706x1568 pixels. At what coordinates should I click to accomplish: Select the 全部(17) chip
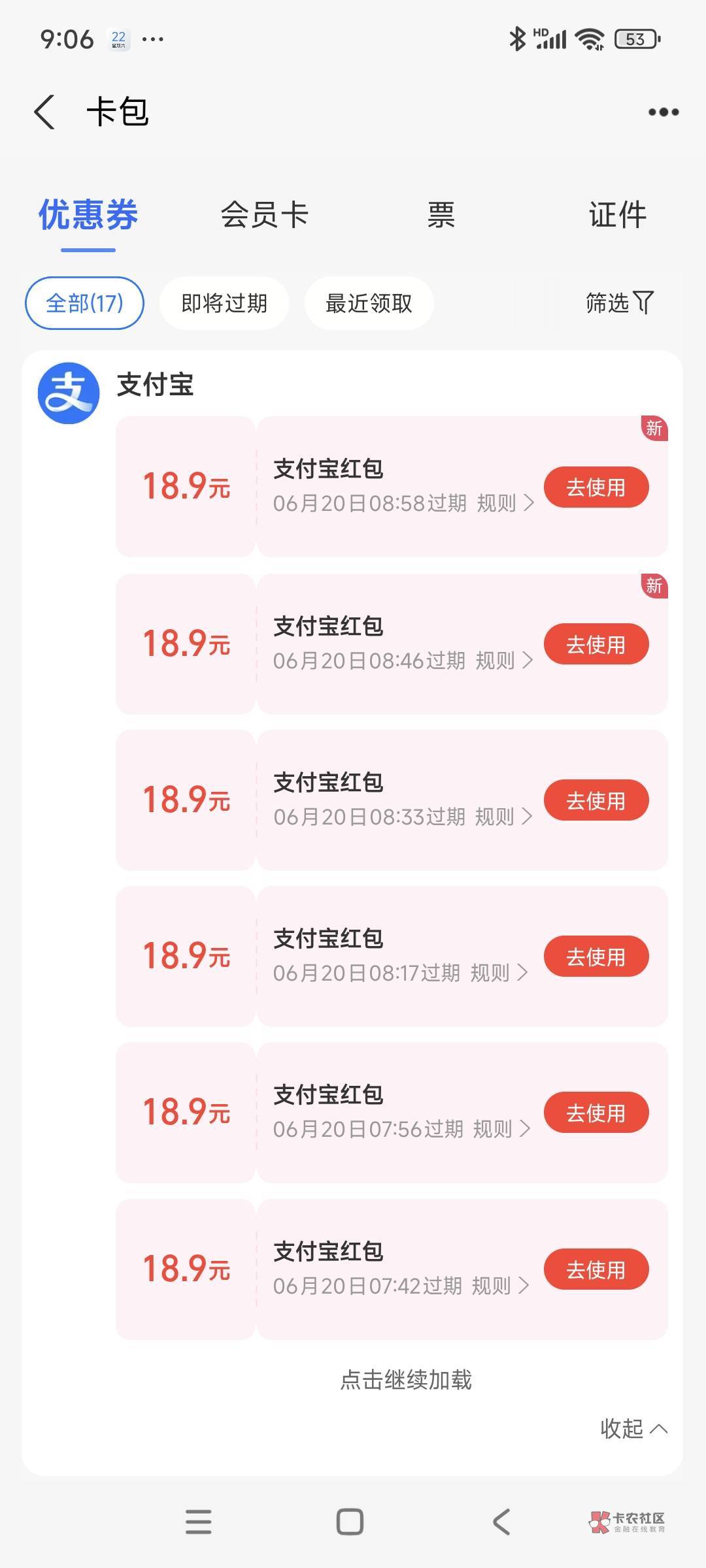pos(84,303)
